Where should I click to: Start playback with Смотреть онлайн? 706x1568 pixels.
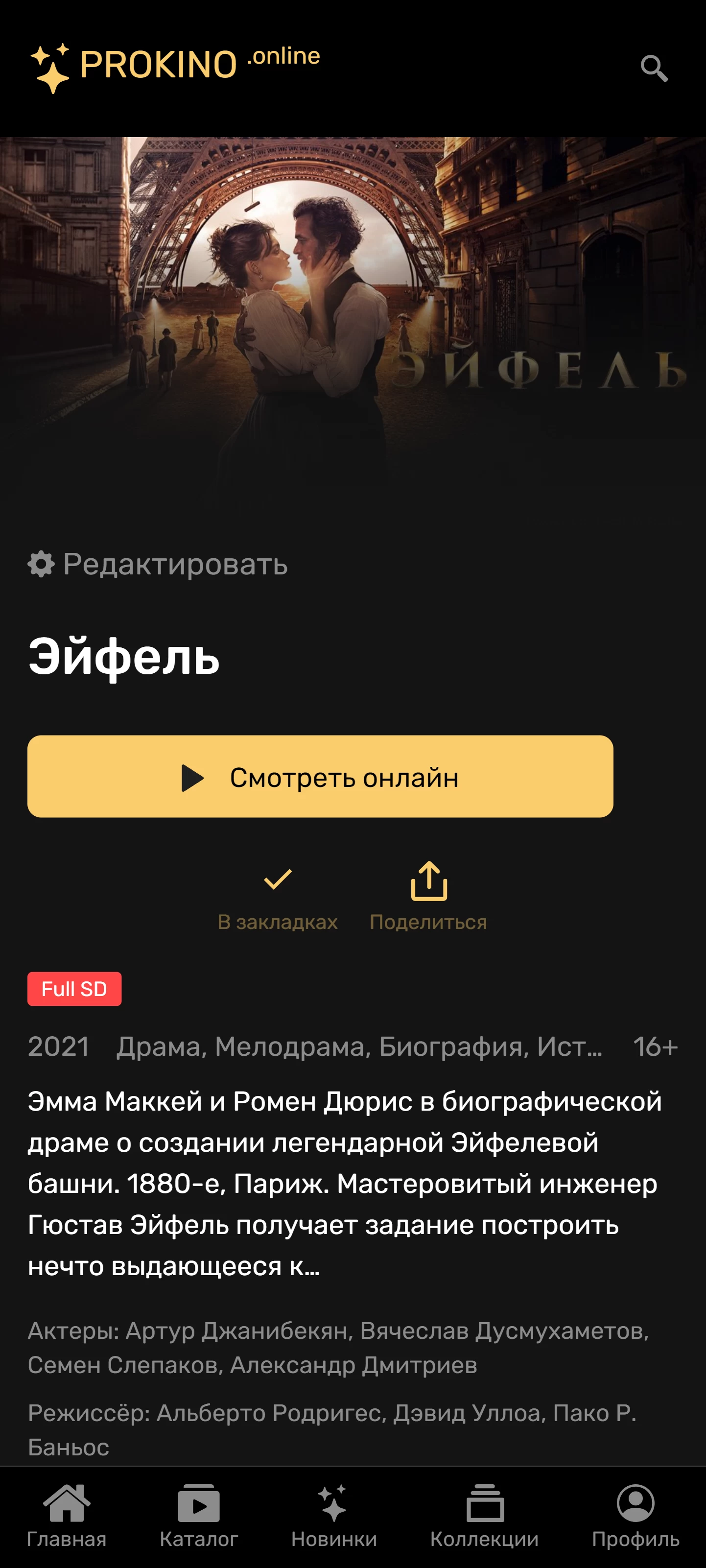coord(320,777)
